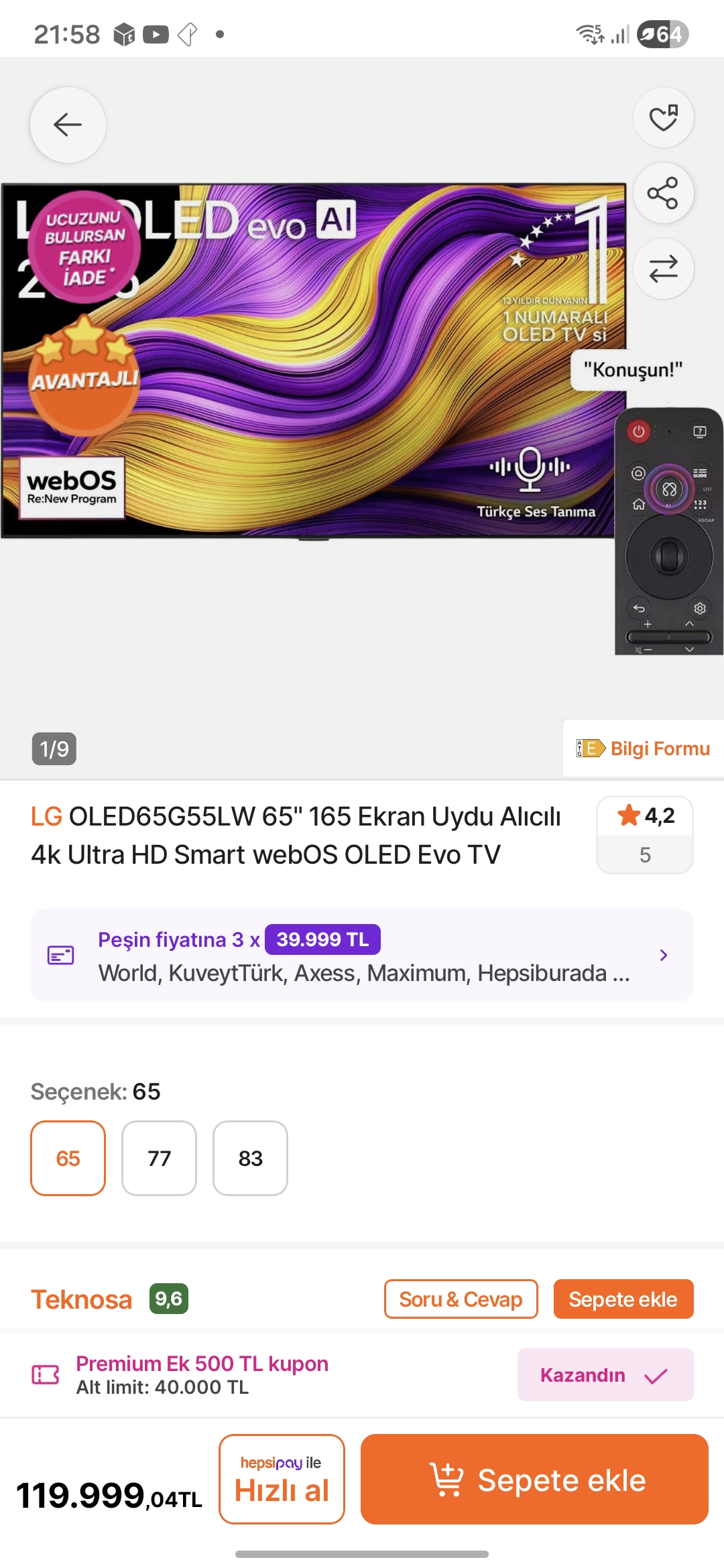Open the product compare arrows icon
The height and width of the screenshot is (1568, 724).
(663, 269)
